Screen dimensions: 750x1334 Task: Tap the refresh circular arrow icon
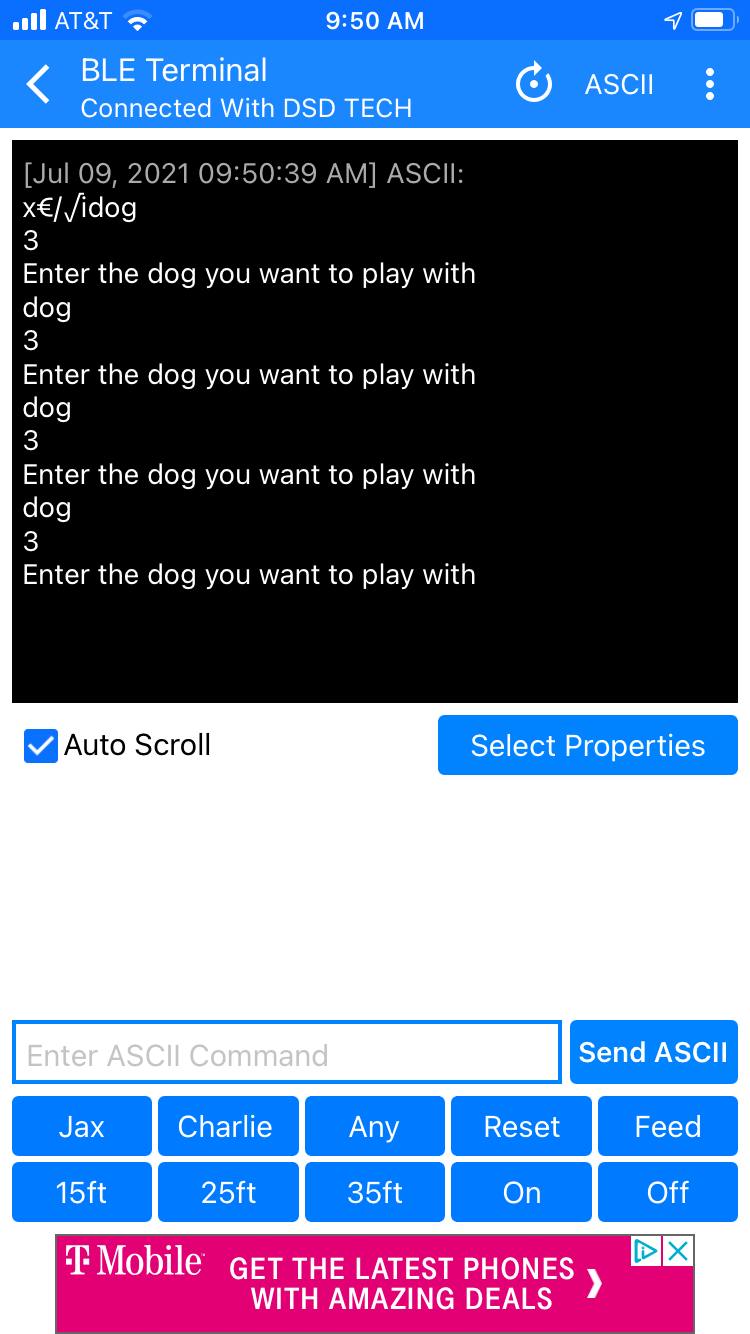534,85
